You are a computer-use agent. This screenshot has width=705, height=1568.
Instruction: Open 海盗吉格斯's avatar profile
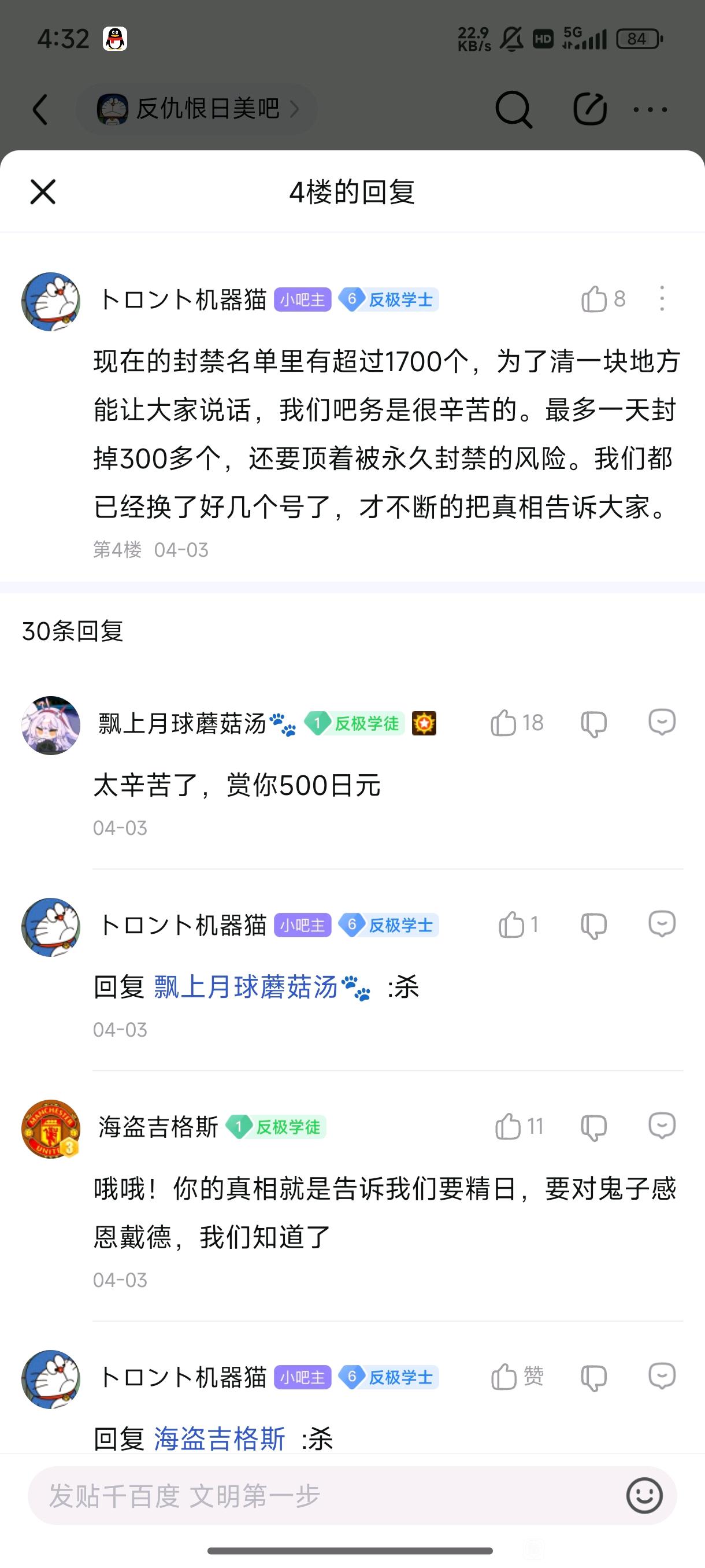click(x=51, y=1129)
